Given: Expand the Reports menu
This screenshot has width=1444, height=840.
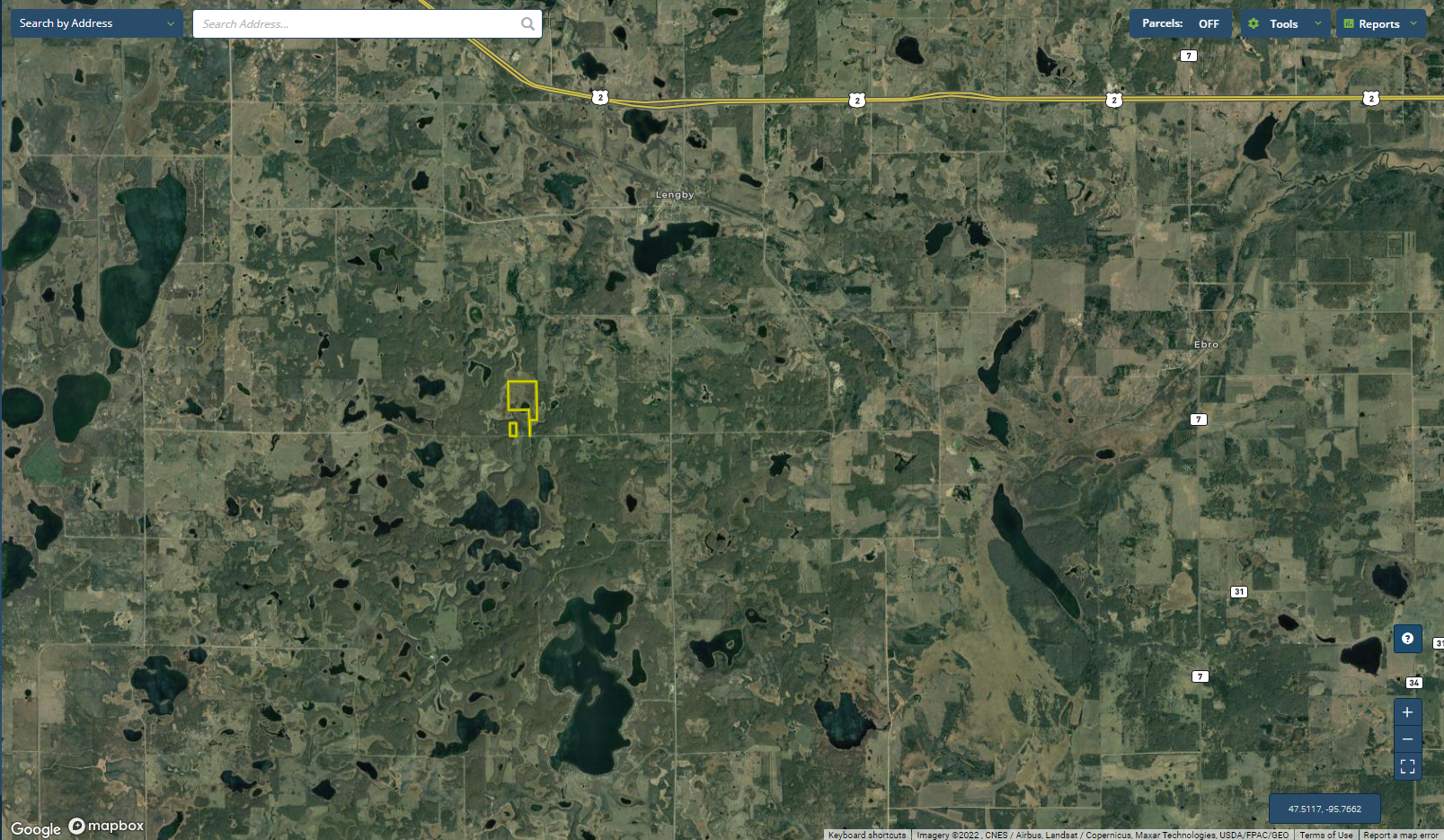Looking at the screenshot, I should click(1381, 24).
